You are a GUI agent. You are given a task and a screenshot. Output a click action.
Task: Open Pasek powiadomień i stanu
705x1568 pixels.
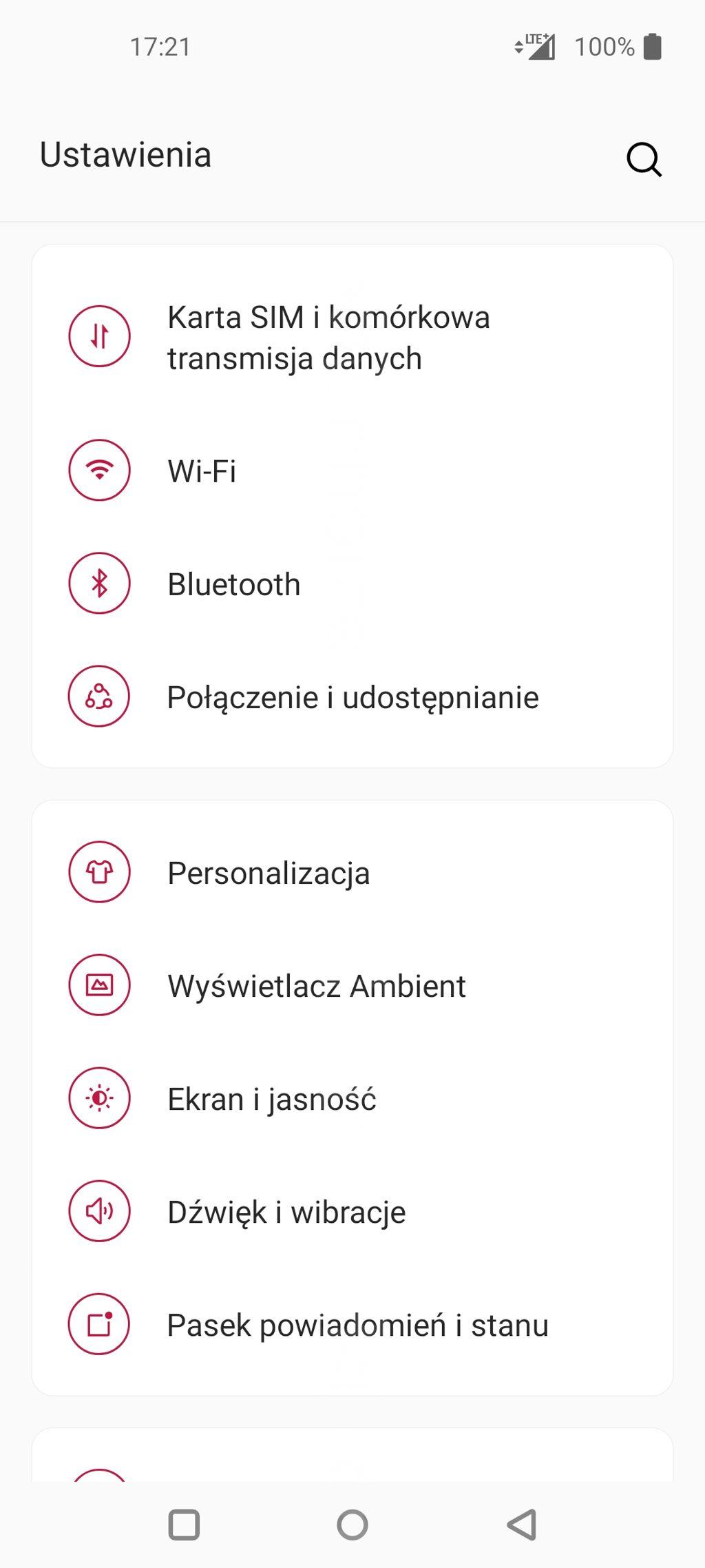pyautogui.click(x=357, y=1325)
